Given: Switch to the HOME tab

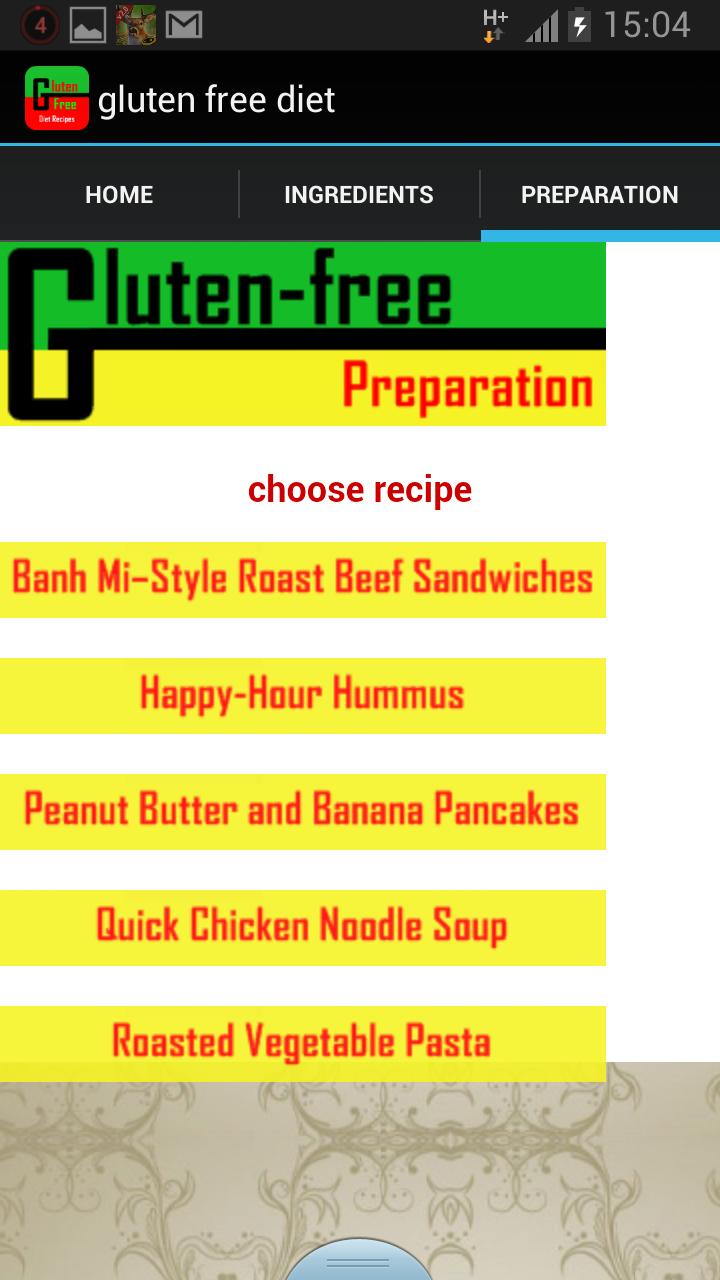Looking at the screenshot, I should click(x=118, y=194).
